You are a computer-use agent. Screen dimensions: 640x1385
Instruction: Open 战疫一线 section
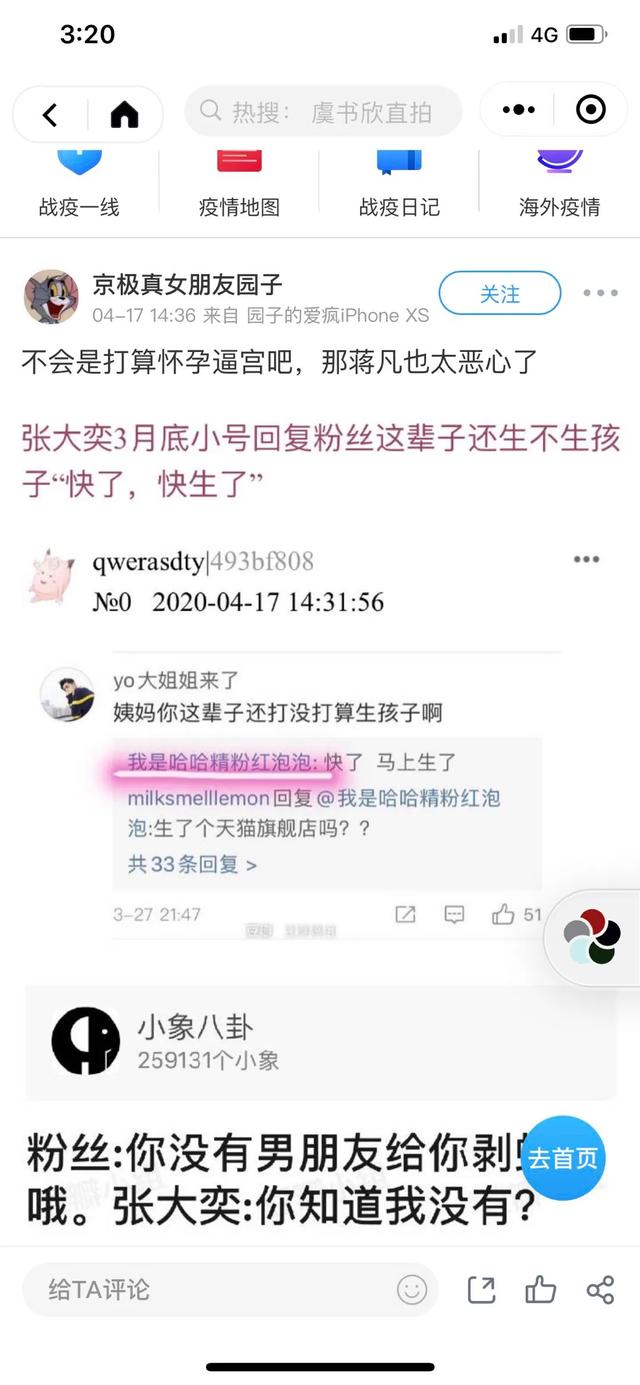coord(79,185)
